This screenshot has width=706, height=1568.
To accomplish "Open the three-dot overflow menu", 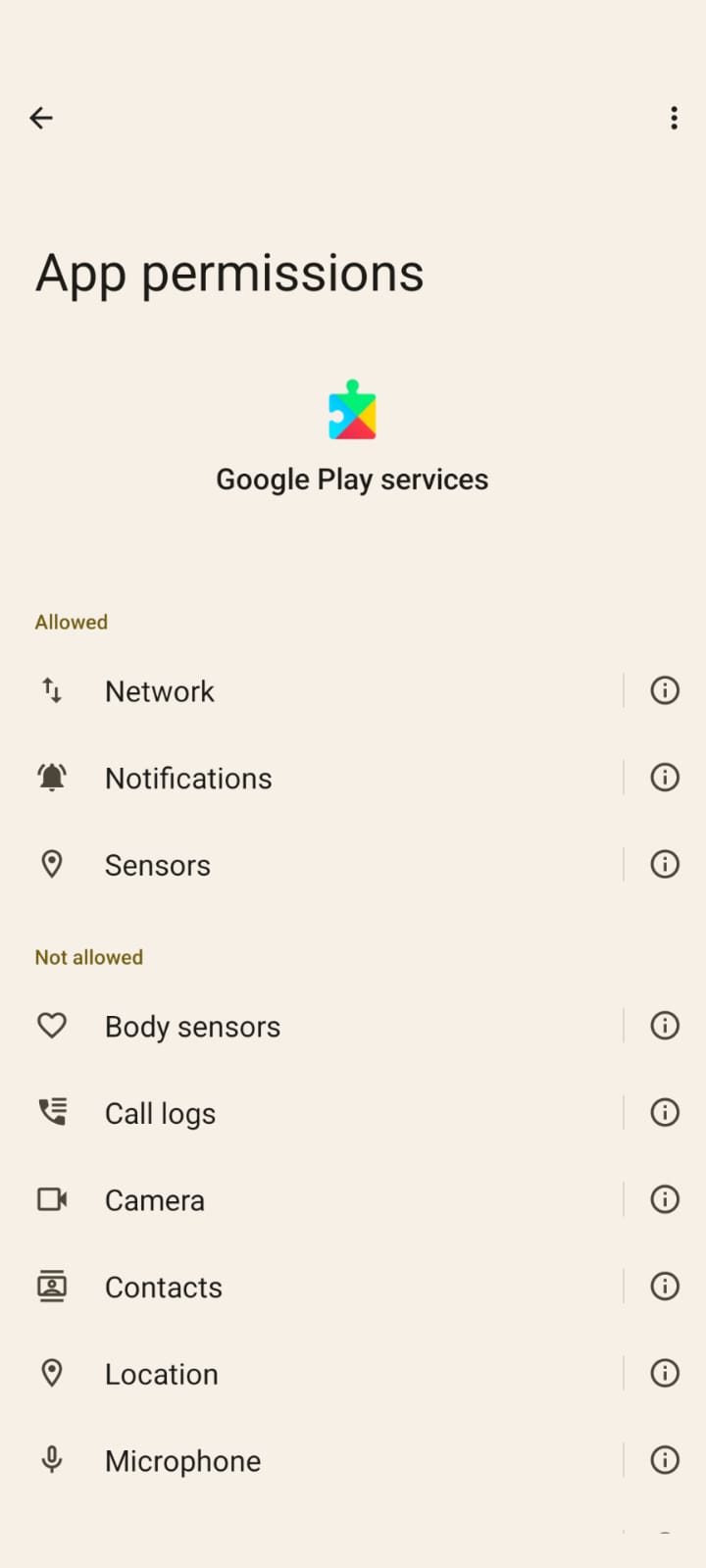I will pos(674,119).
